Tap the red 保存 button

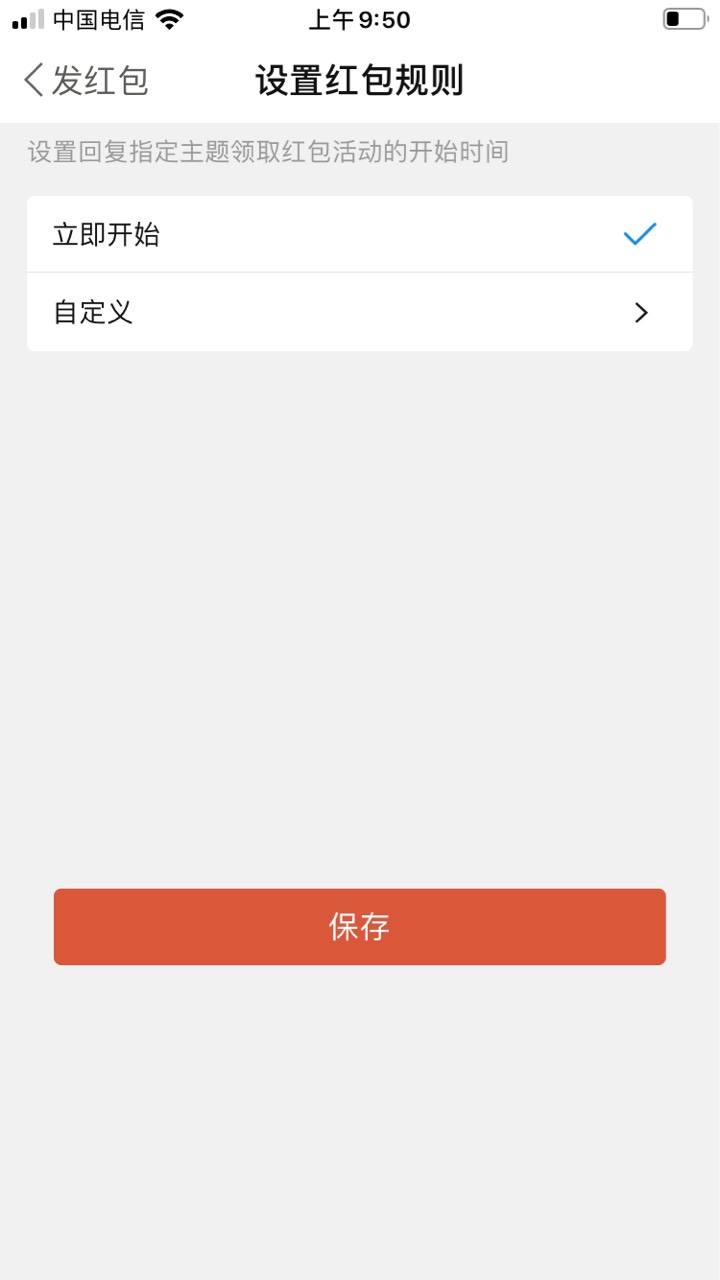[x=360, y=927]
